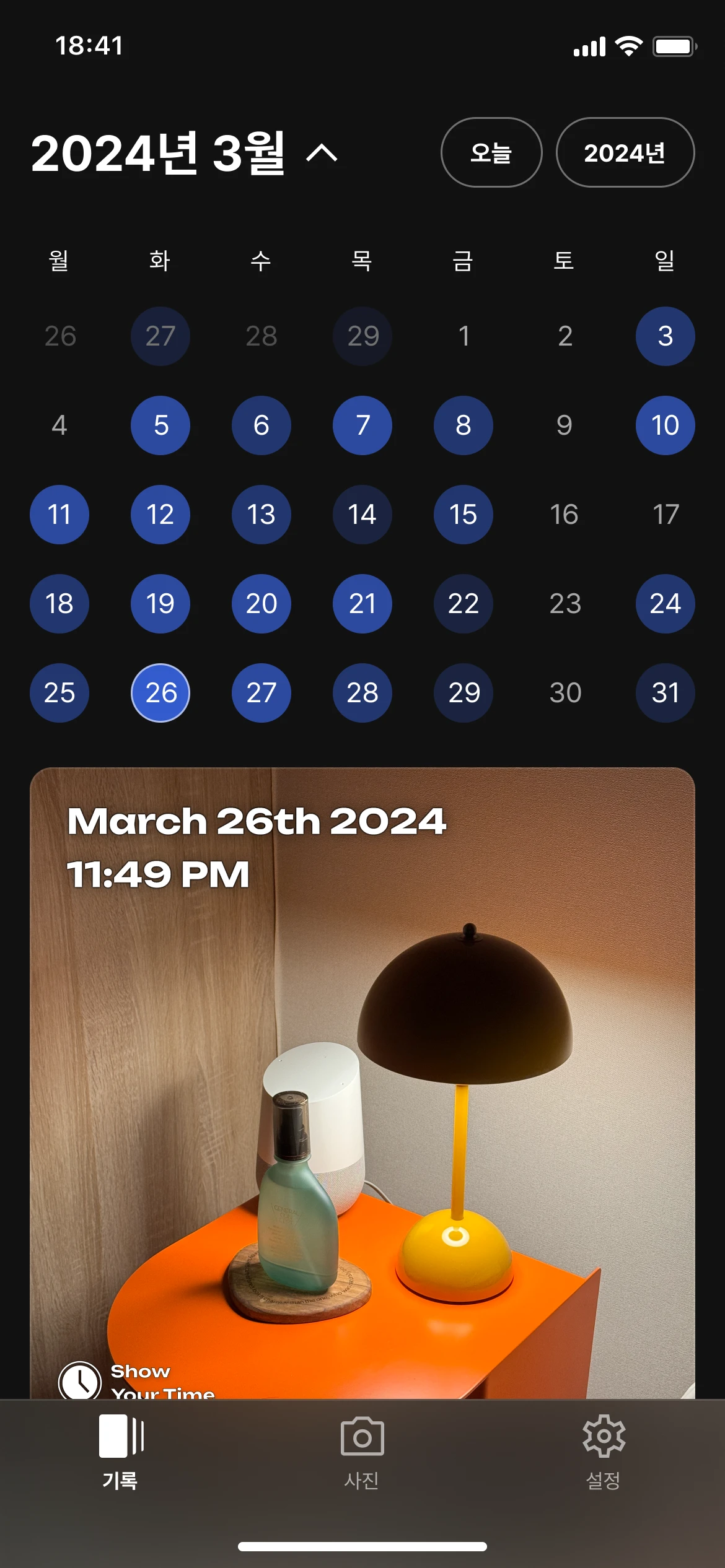Tap March 18 on the calendar
The height and width of the screenshot is (1568, 725).
tap(59, 604)
